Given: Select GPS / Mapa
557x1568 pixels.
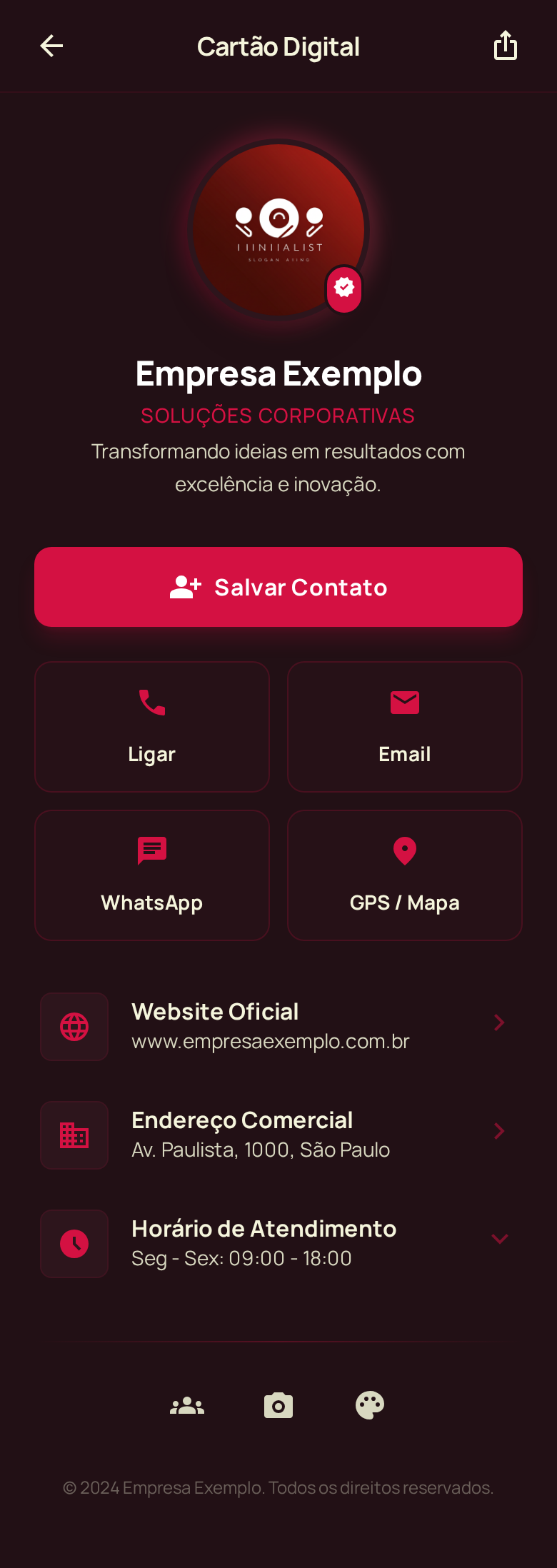Looking at the screenshot, I should pos(404,875).
